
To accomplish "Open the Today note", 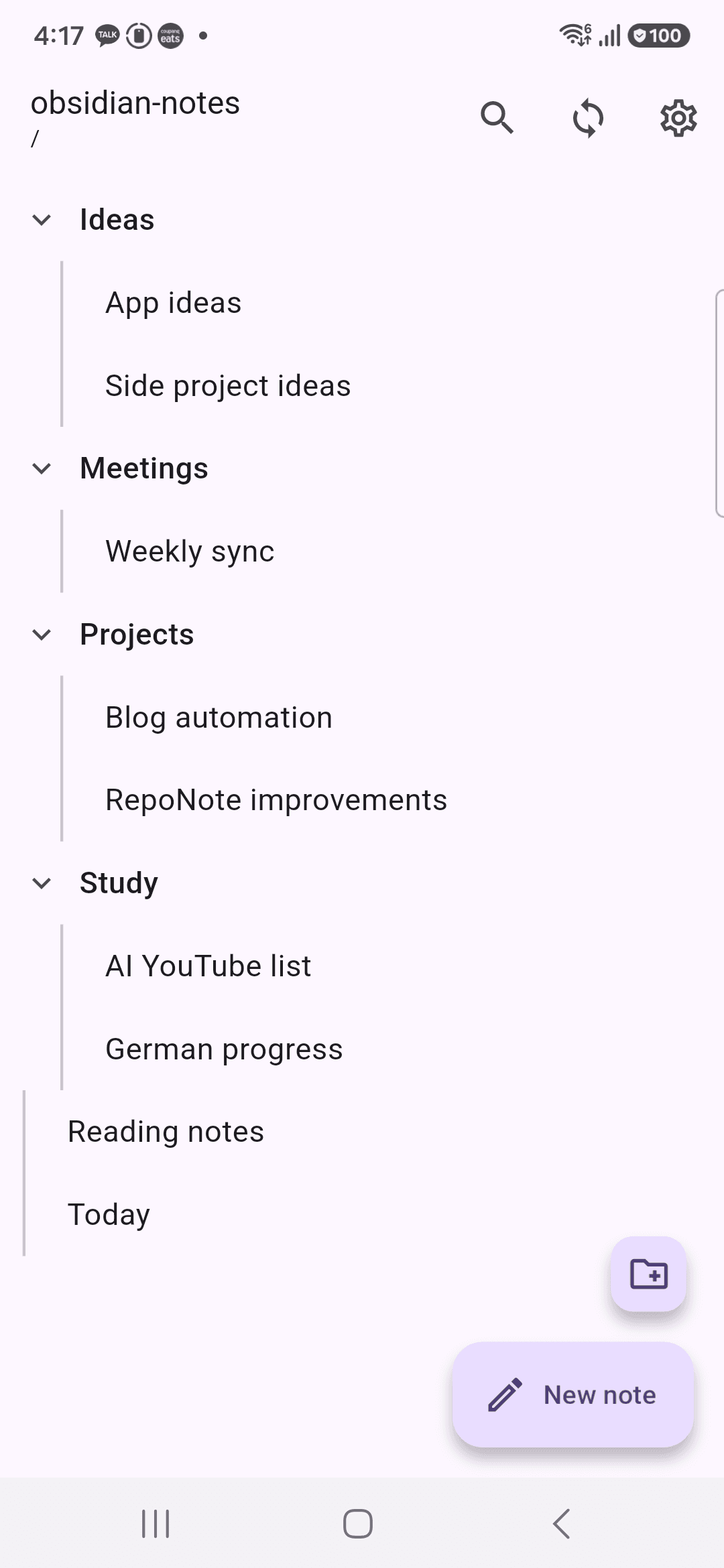I will [109, 1215].
